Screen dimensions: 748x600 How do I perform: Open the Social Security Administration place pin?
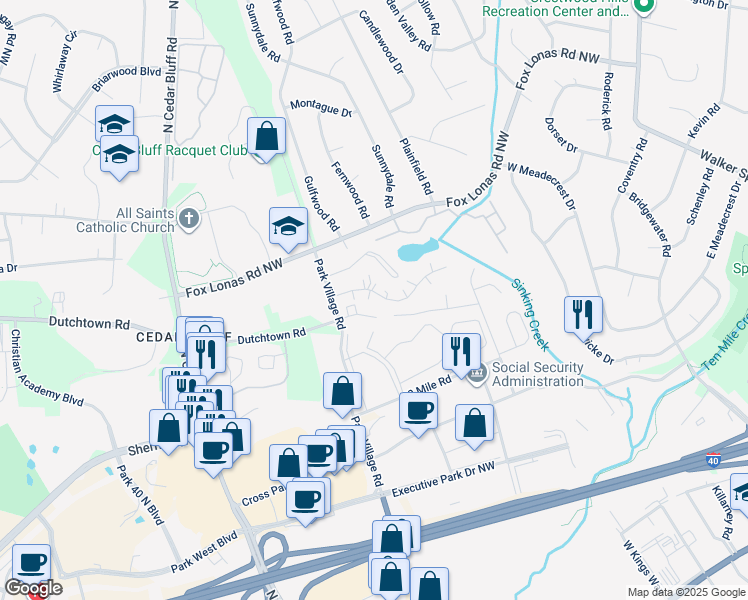pos(476,374)
